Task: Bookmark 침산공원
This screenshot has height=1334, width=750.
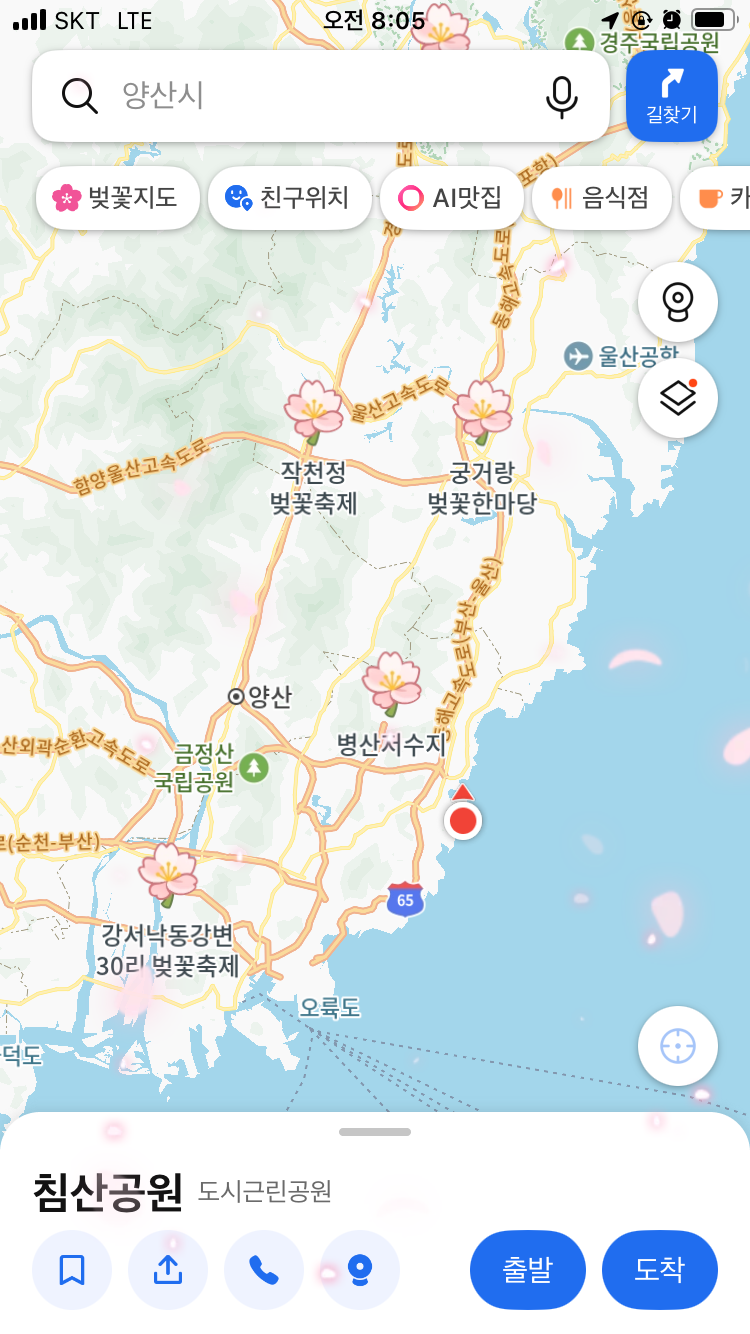Action: coord(72,1270)
